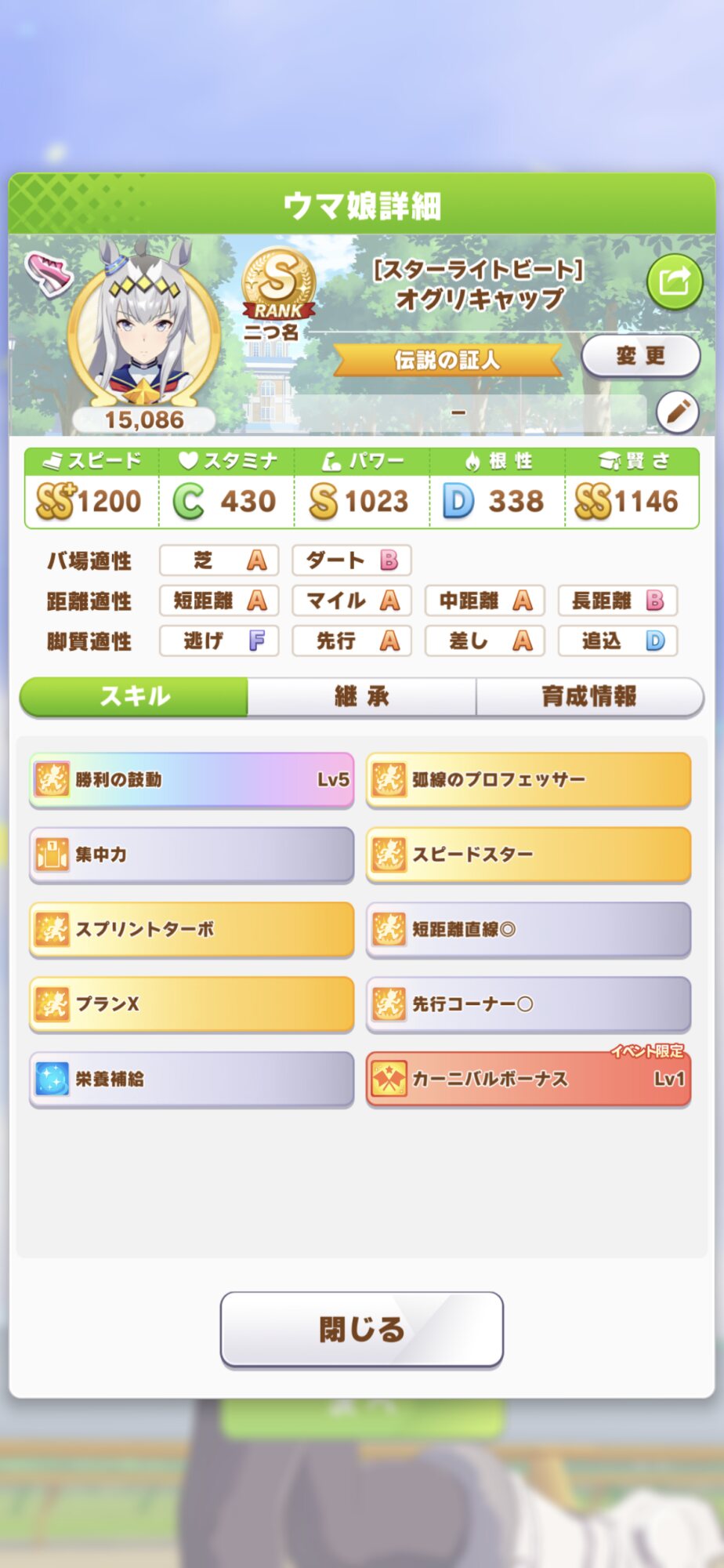Open skill 弧線のプロフェッサー
Viewport: 724px width, 1568px height.
[x=528, y=779]
